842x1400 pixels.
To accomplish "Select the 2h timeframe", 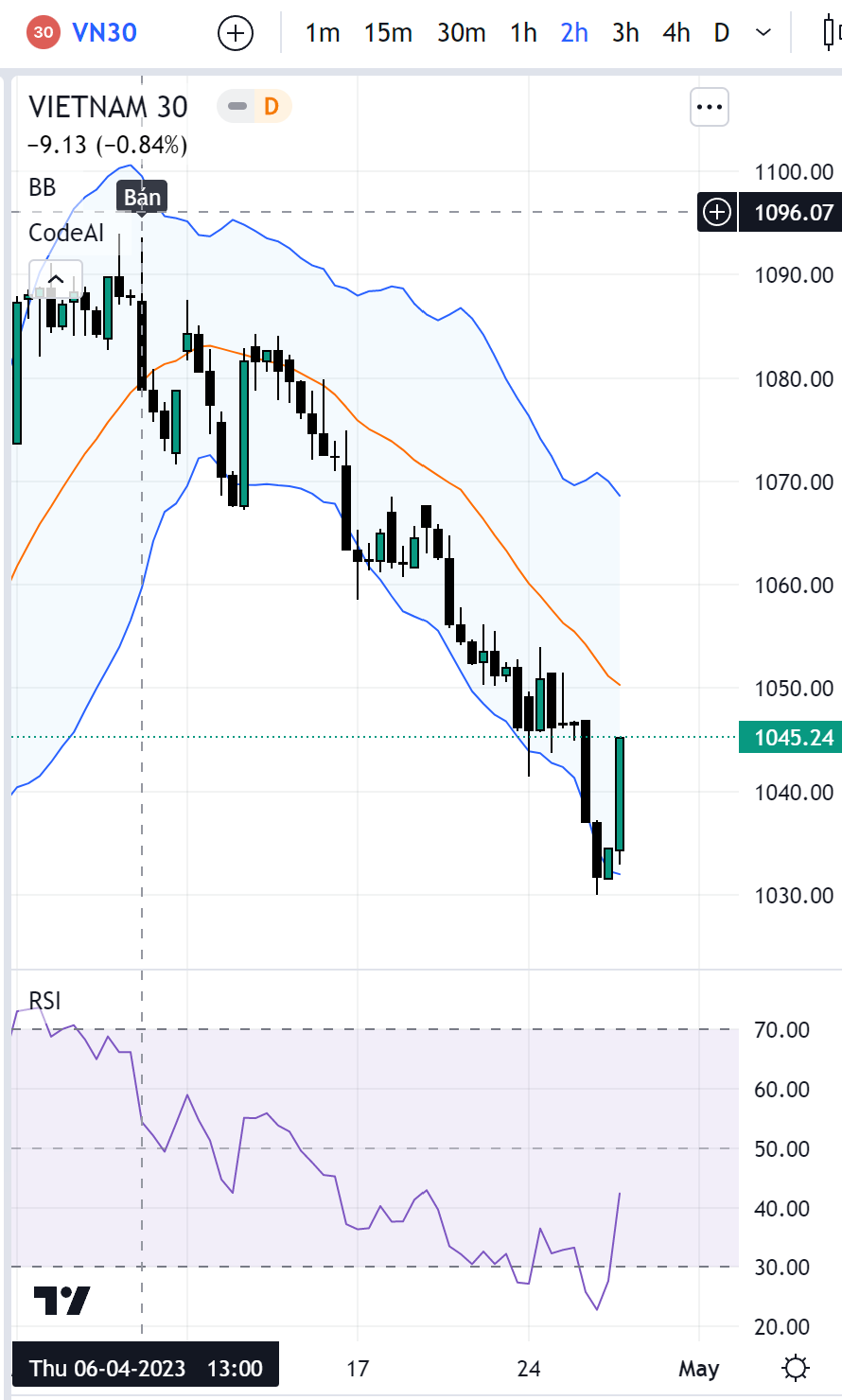I will pyautogui.click(x=574, y=33).
